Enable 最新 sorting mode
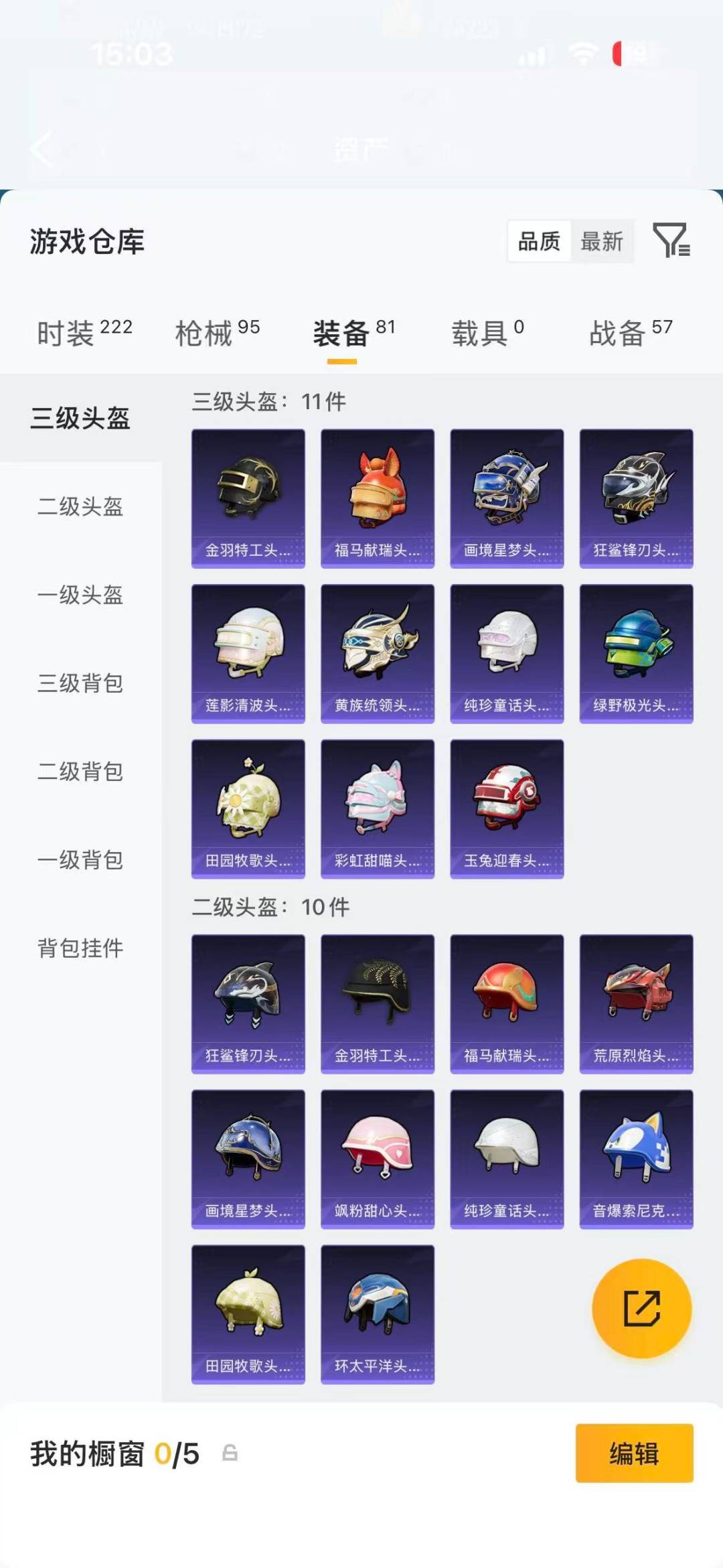Screen dimensions: 723x1568 click(602, 242)
